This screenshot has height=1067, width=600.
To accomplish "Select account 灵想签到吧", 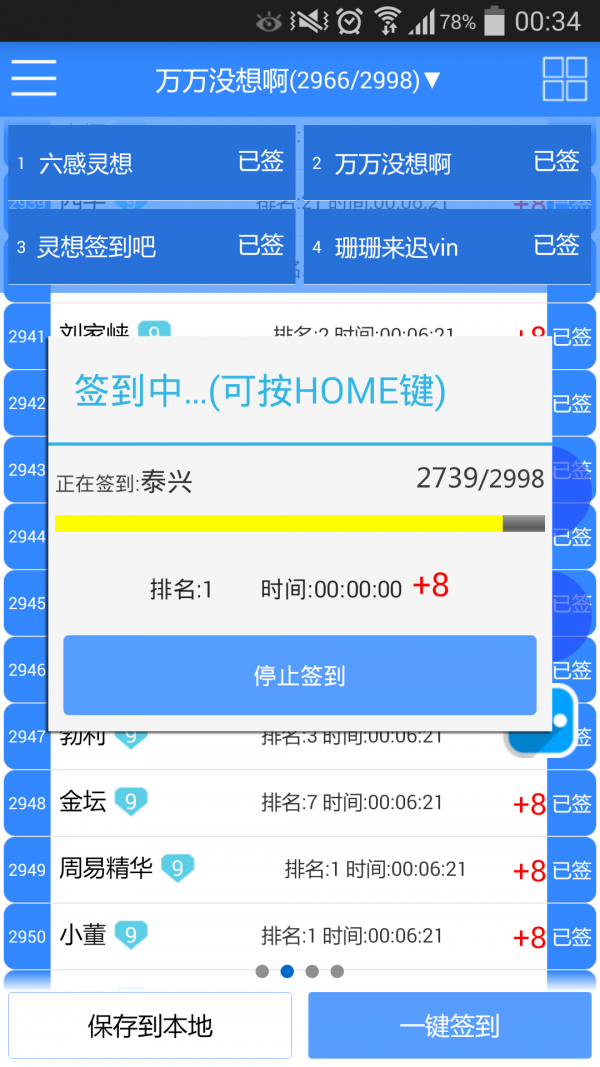I will pos(151,246).
